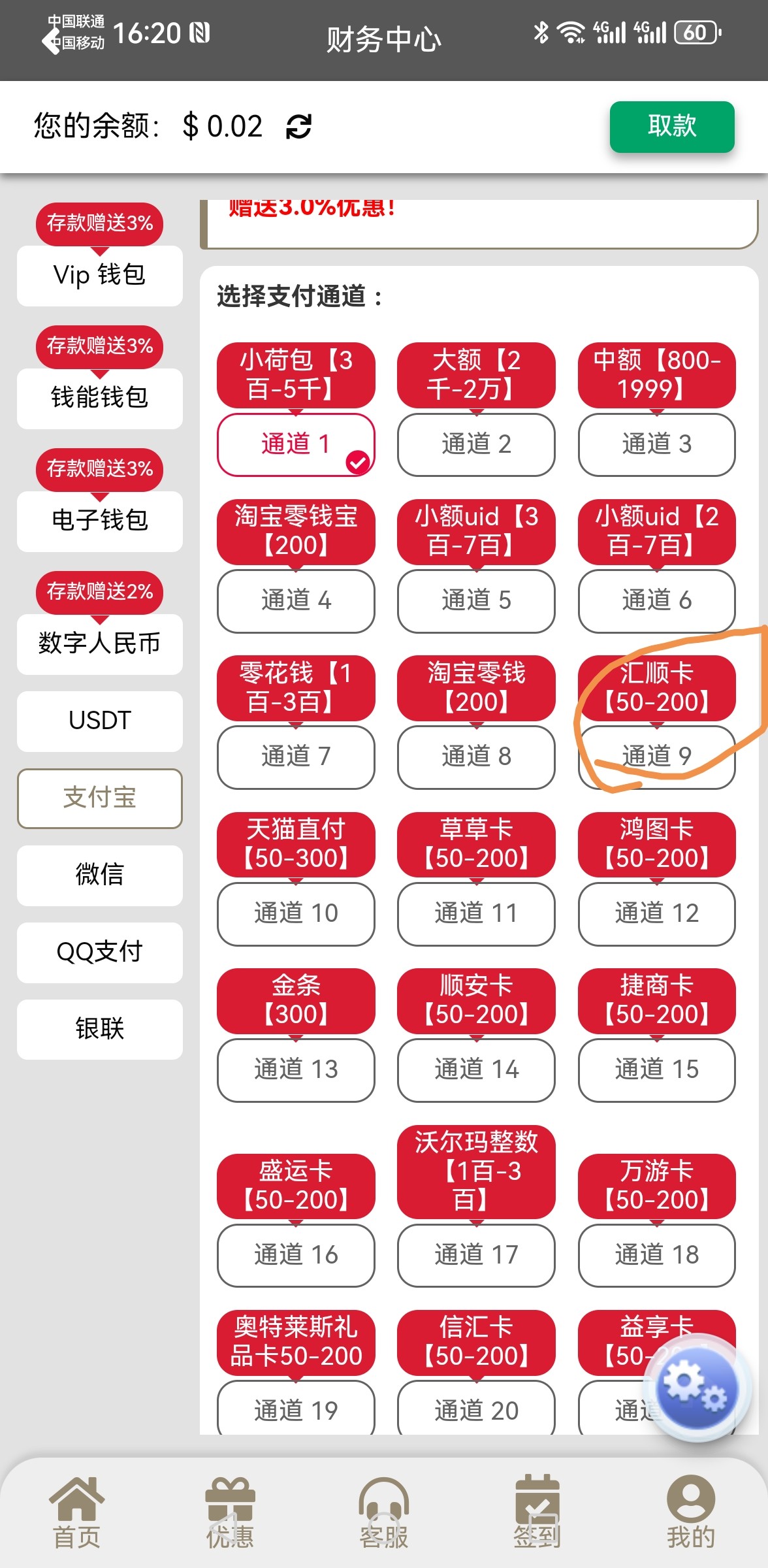The height and width of the screenshot is (1568, 768).
Task: Select 通道 13 金条 channel
Action: (296, 1070)
